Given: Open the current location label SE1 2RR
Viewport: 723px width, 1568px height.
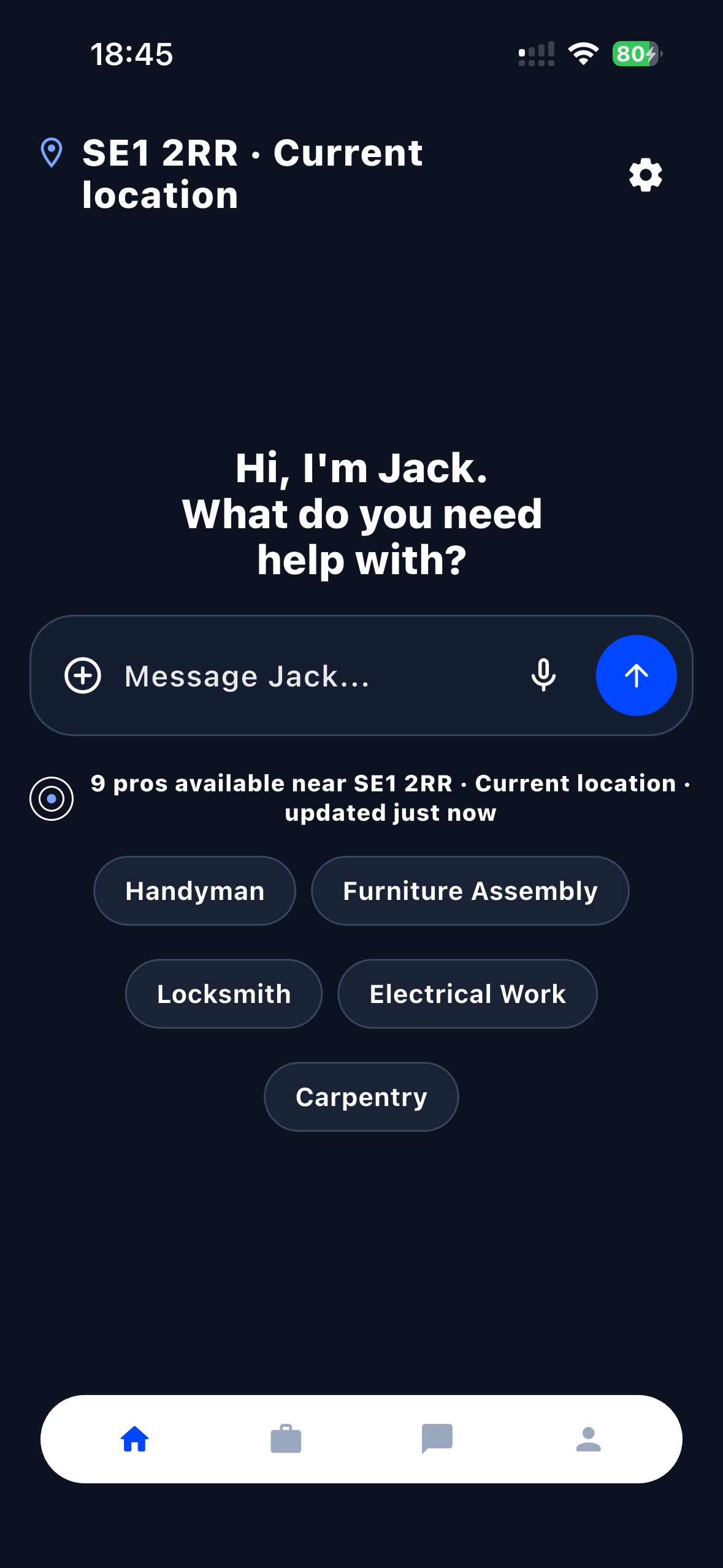Looking at the screenshot, I should [253, 174].
